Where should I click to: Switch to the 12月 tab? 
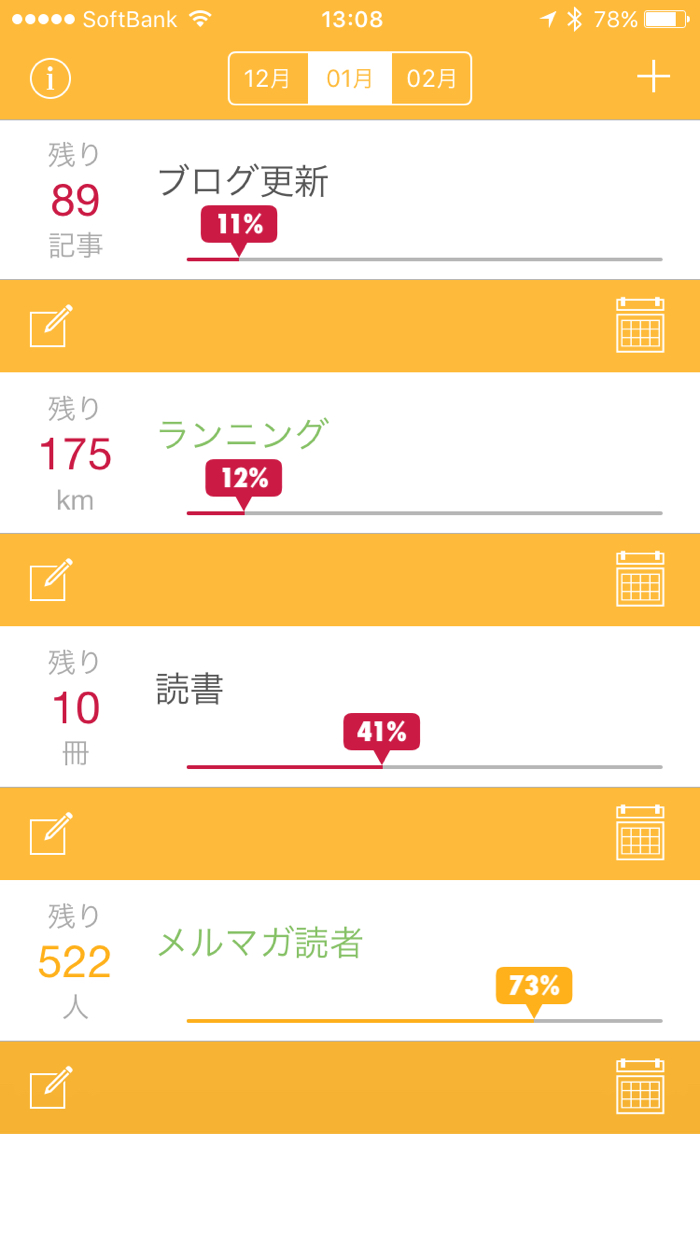(x=268, y=78)
